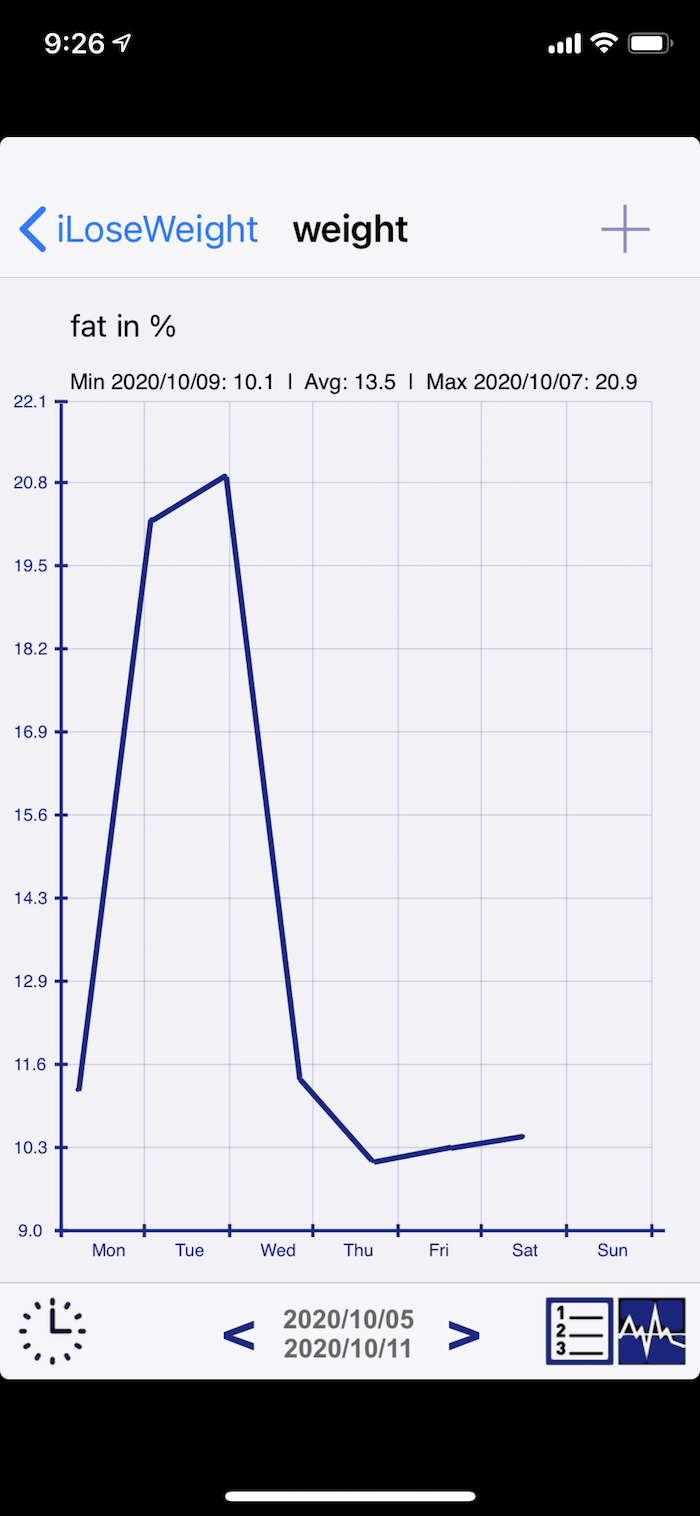This screenshot has width=700, height=1516.
Task: Add a new weight entry
Action: [x=625, y=229]
